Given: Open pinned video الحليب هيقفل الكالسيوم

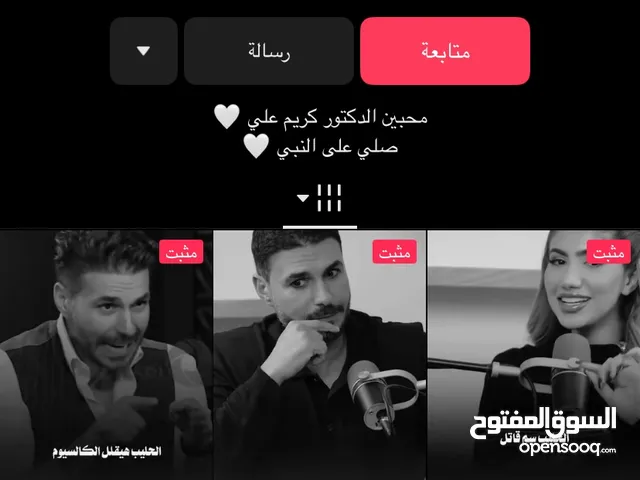Looking at the screenshot, I should [105, 355].
